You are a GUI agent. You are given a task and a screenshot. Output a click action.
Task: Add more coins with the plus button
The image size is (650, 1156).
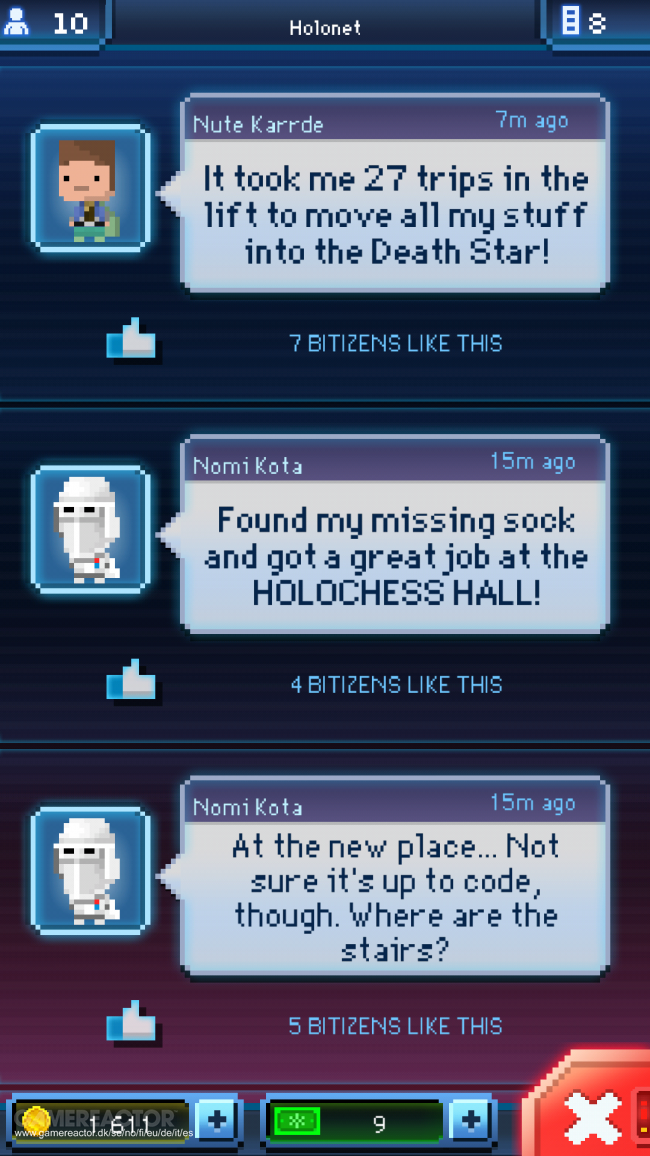tap(215, 1122)
